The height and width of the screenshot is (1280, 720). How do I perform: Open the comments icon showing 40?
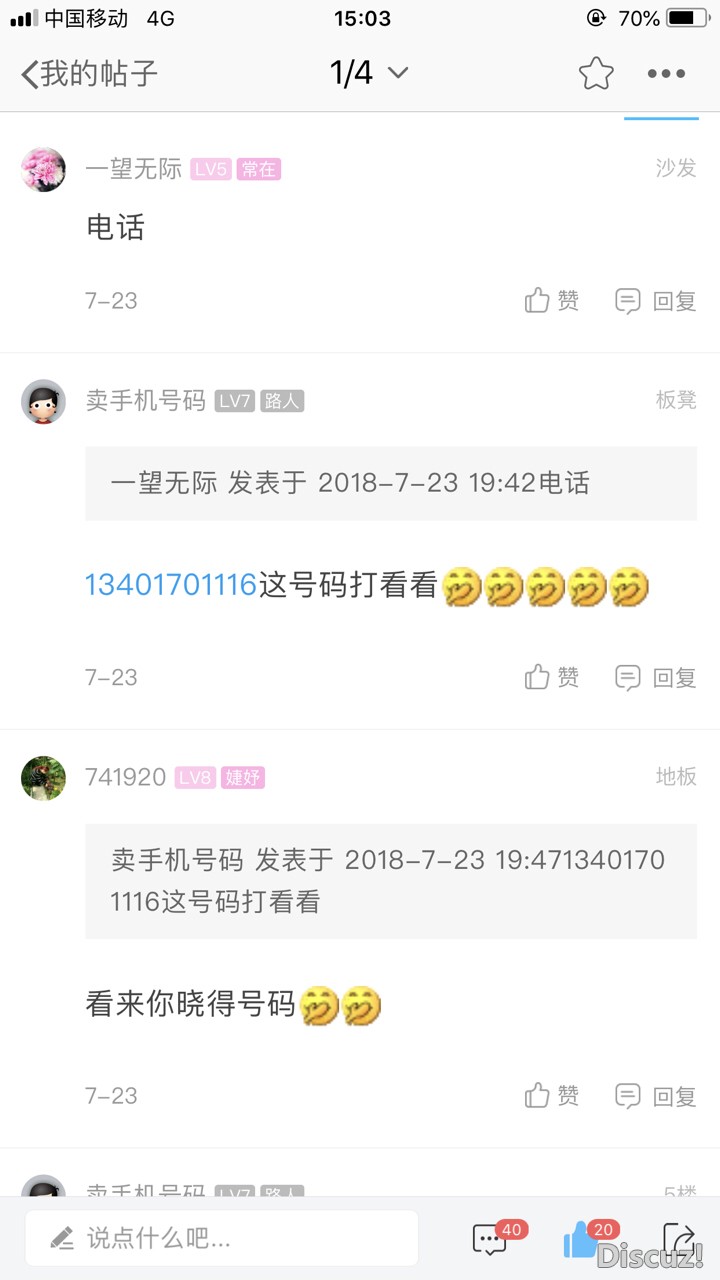tap(490, 1238)
